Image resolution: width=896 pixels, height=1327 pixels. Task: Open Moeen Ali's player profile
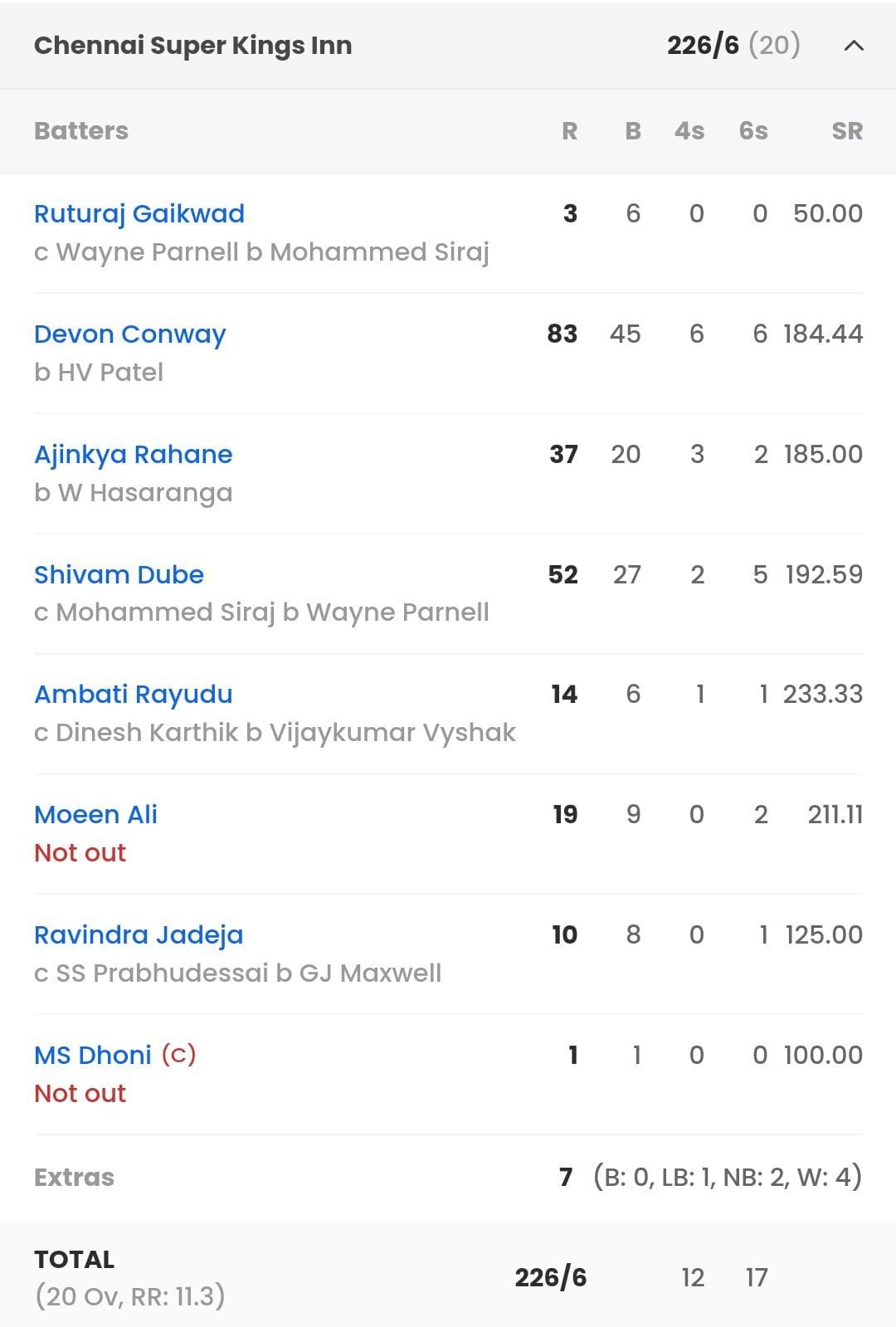(x=95, y=815)
